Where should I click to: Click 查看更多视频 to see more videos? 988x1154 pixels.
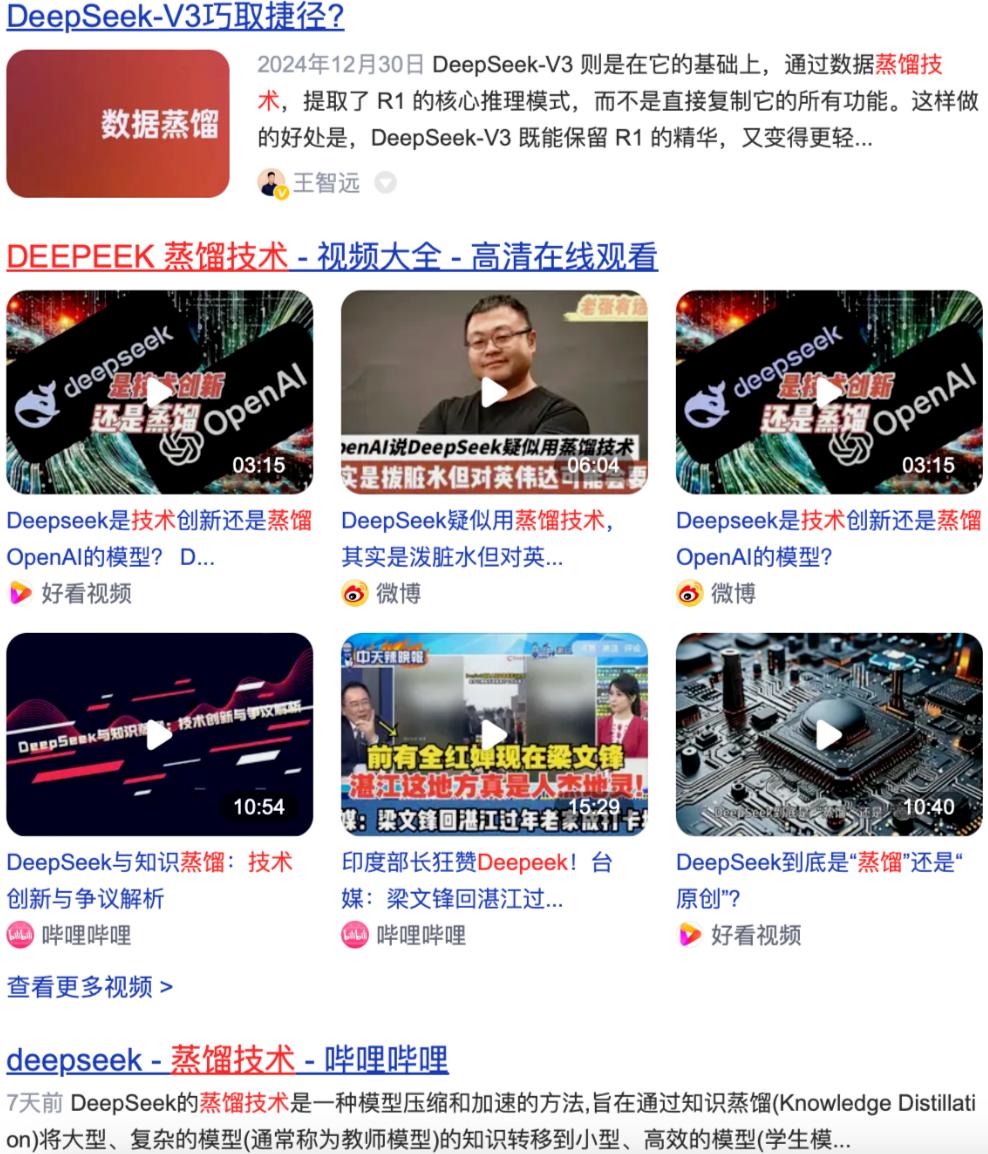click(x=77, y=985)
